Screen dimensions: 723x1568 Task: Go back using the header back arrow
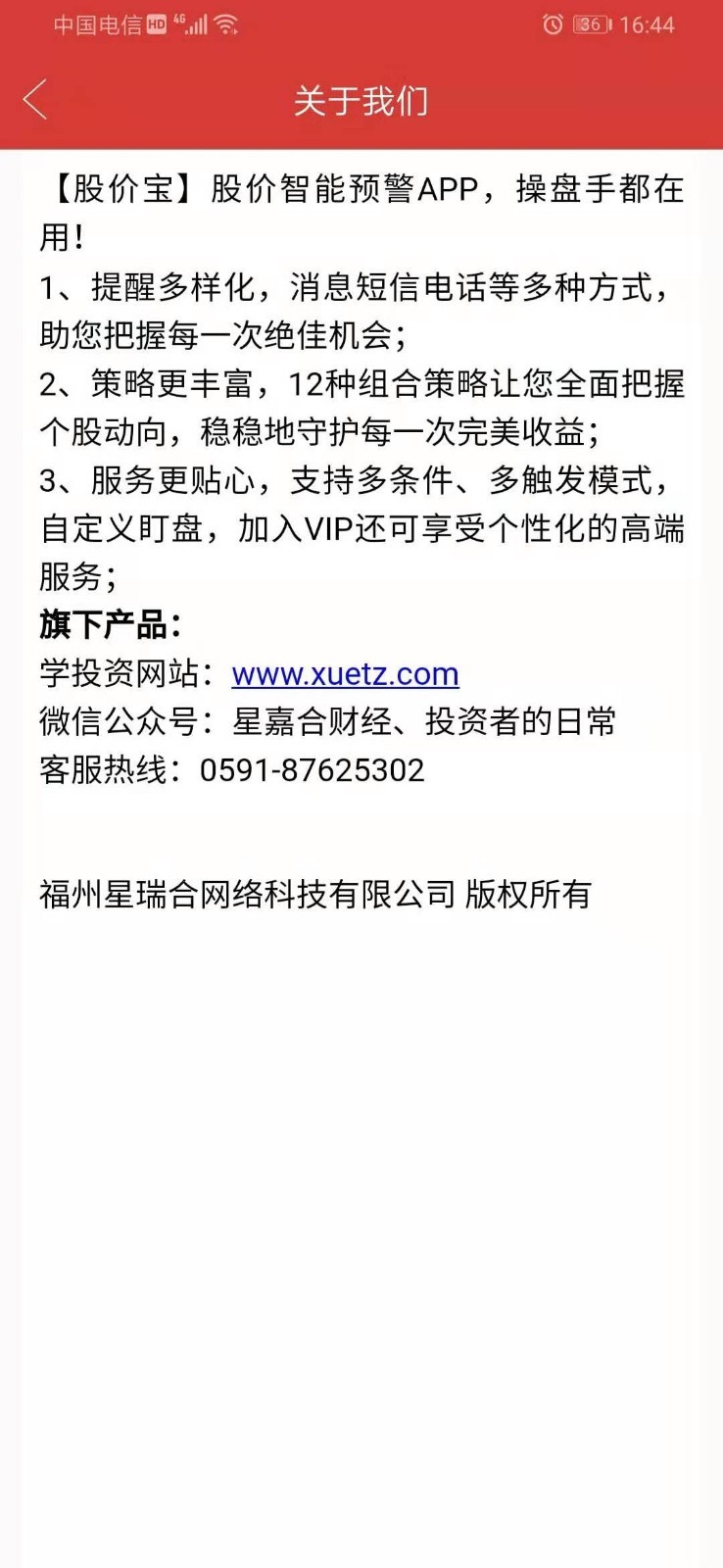pyautogui.click(x=35, y=100)
